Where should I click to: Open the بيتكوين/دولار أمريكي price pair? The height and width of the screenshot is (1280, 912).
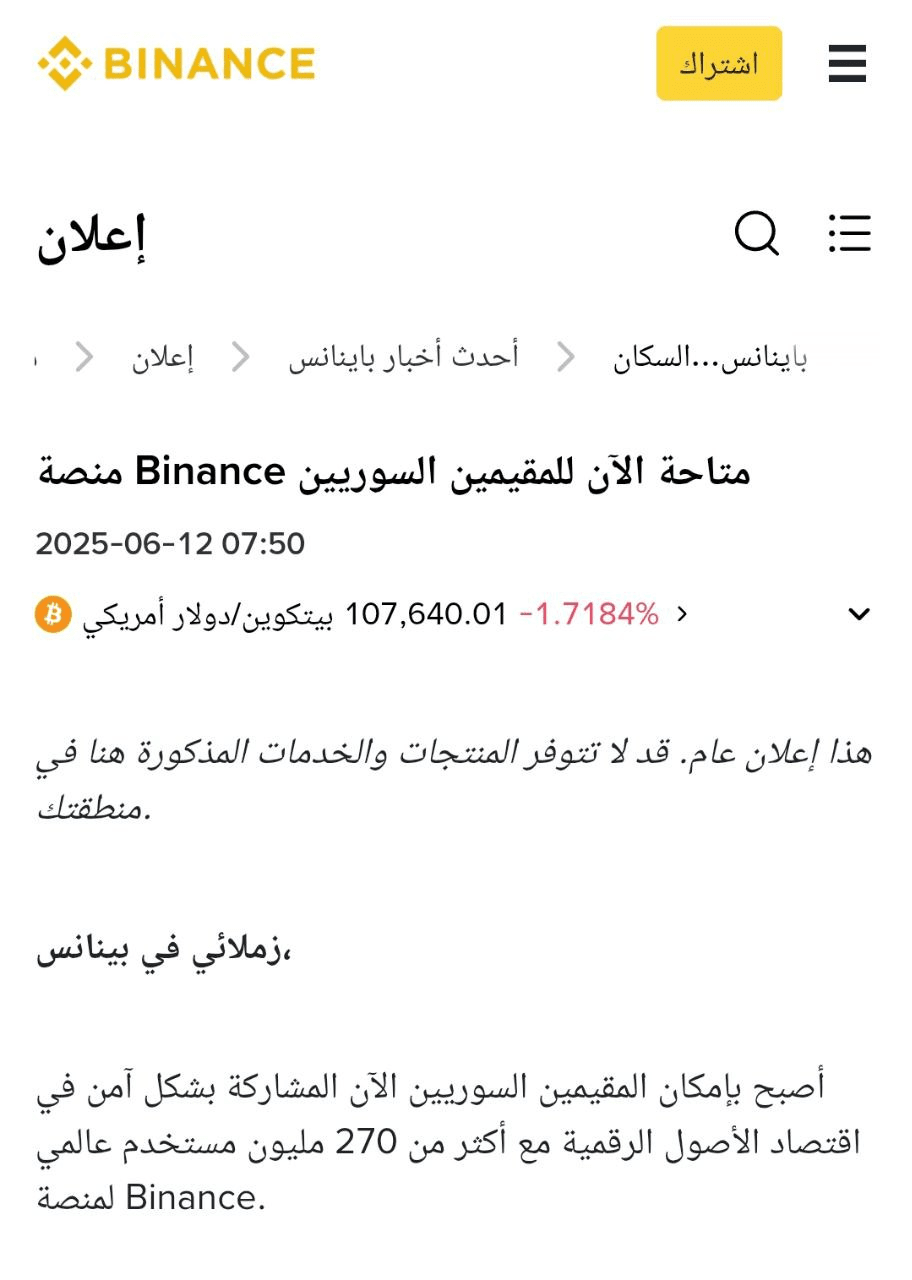click(213, 614)
